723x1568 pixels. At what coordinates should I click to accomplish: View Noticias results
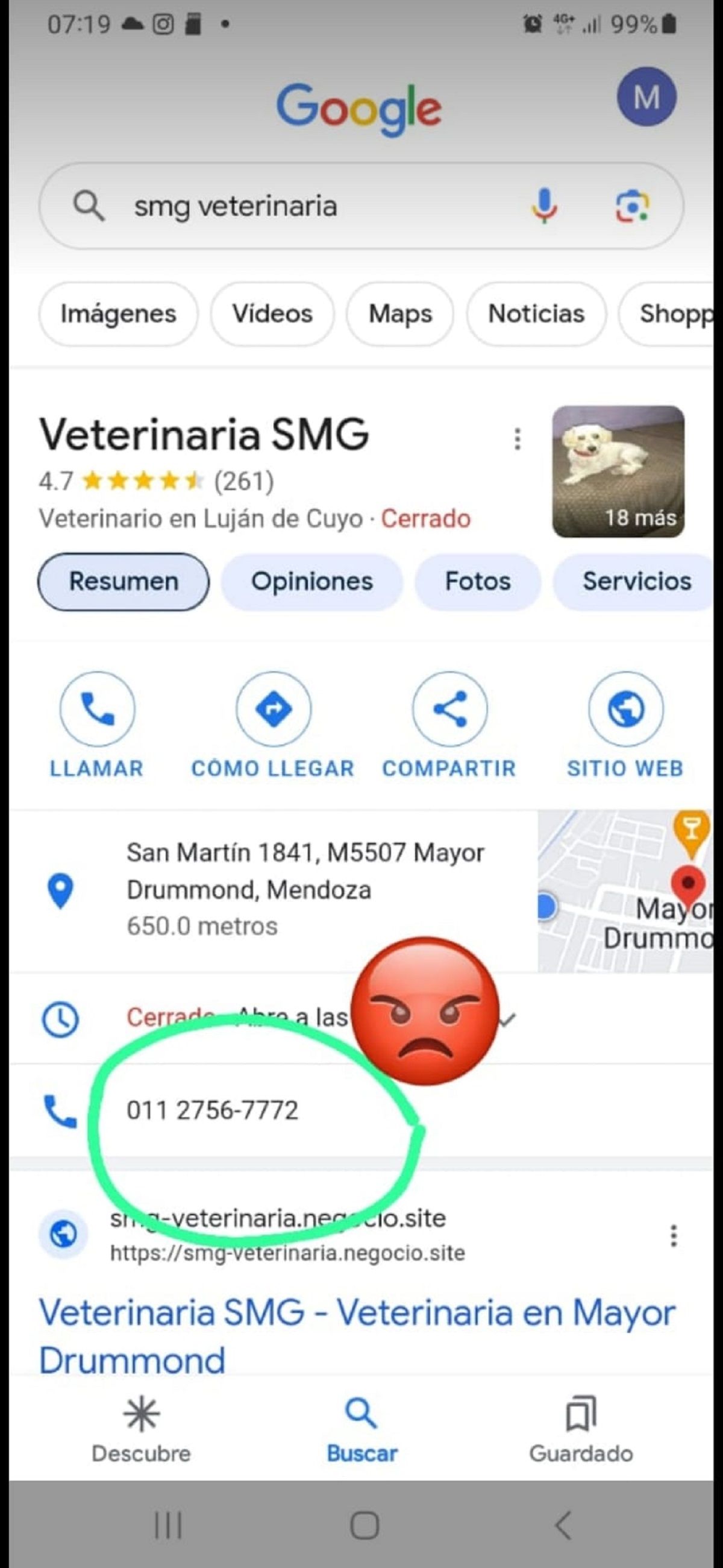[536, 314]
